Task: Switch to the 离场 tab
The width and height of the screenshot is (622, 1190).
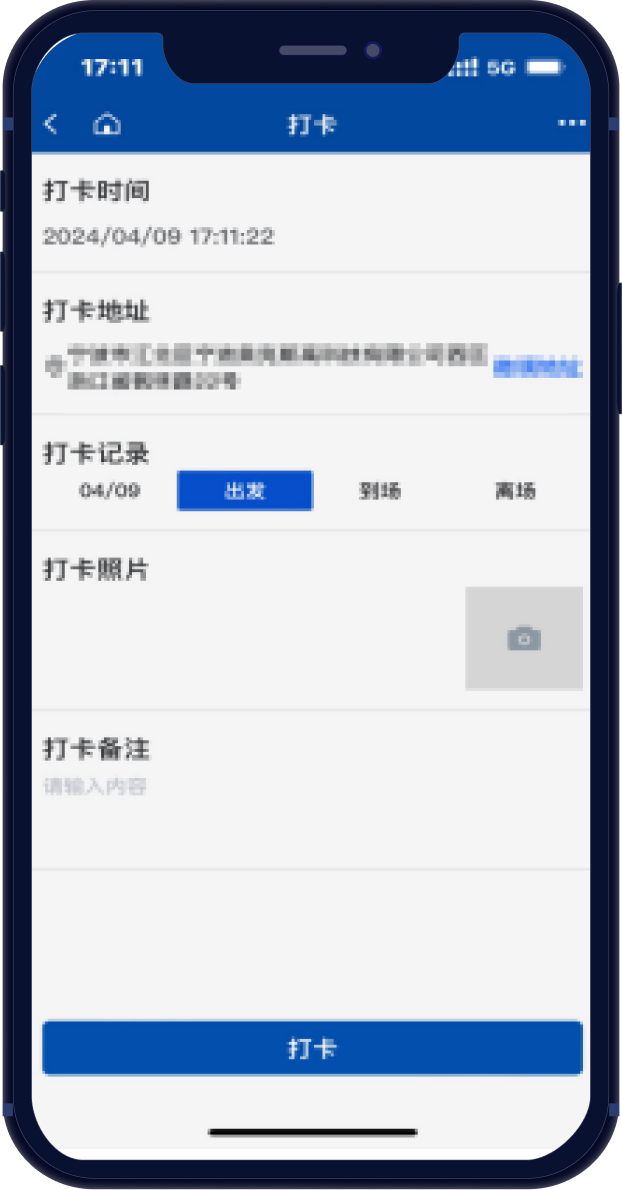Action: [x=515, y=491]
